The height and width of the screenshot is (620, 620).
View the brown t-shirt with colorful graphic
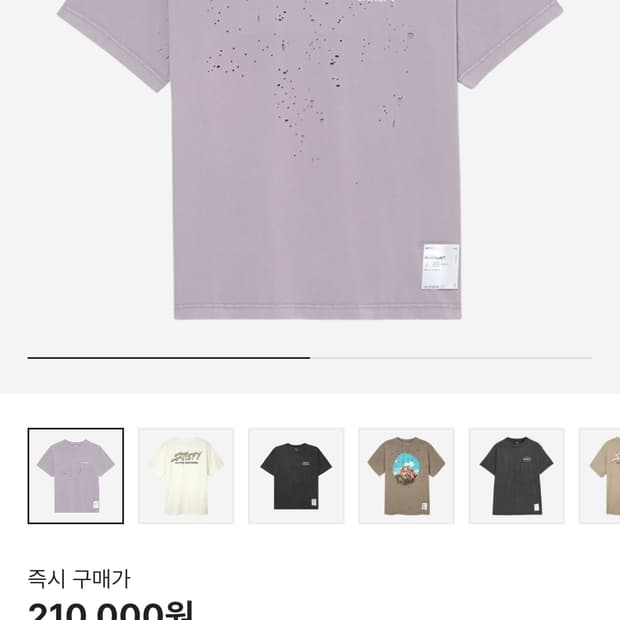pyautogui.click(x=406, y=476)
